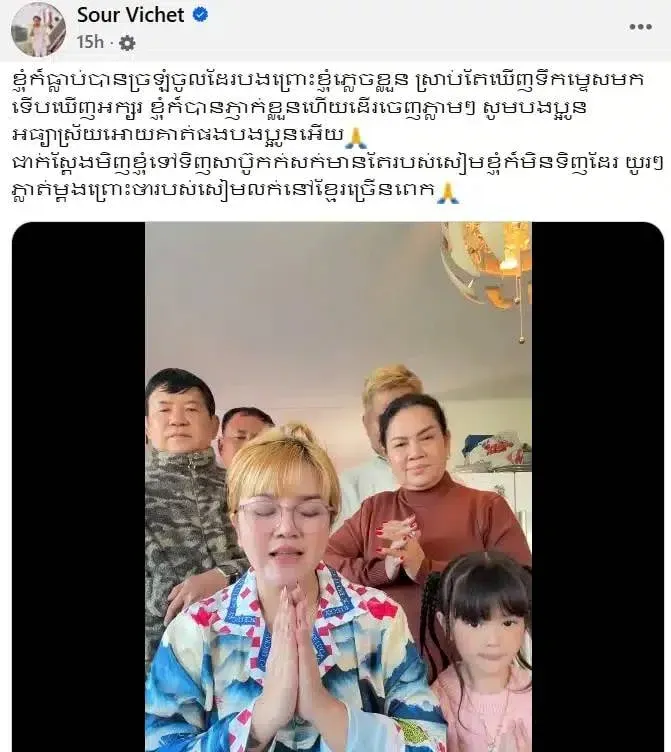Open the post's three-dot options menu
The height and width of the screenshot is (752, 671).
click(640, 26)
